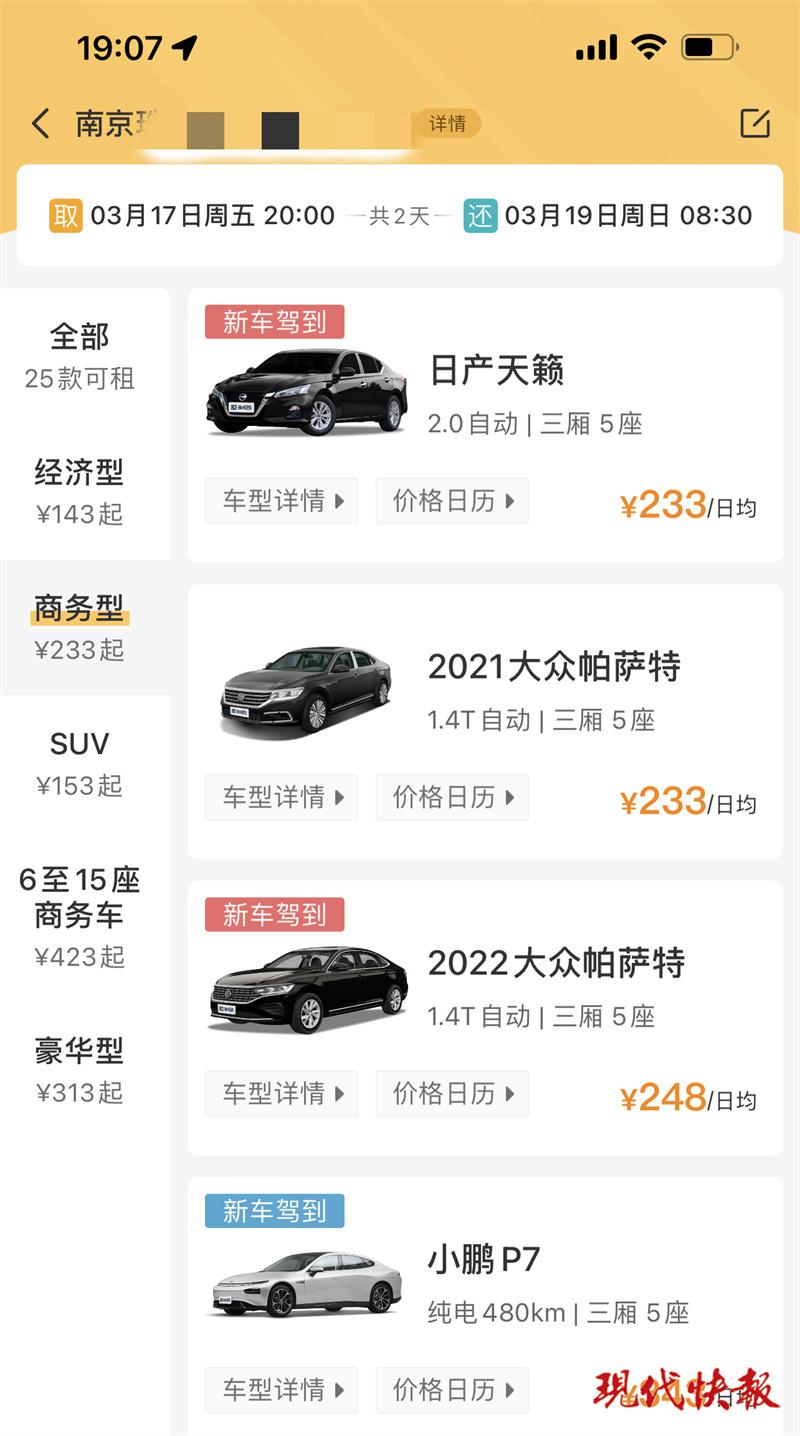
Task: Tap the edit icon at top right
Action: (x=755, y=123)
